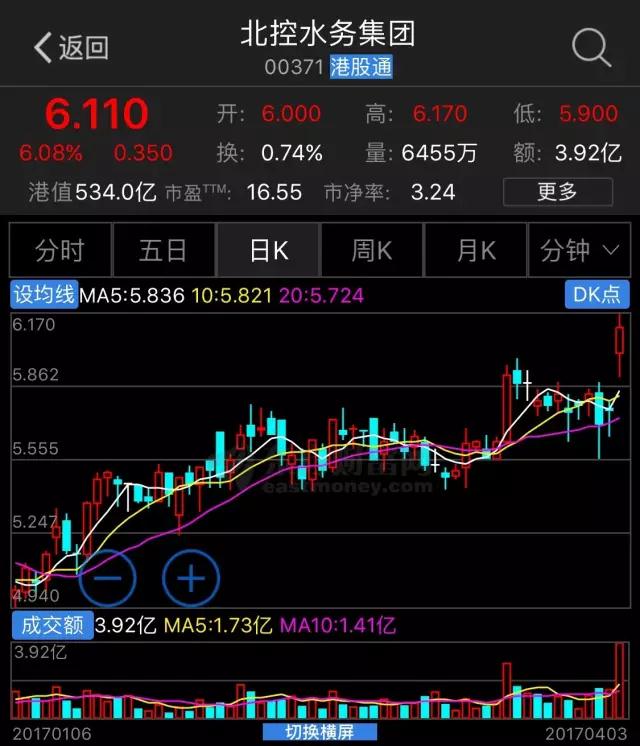Tap 成交额 to change the sub-indicator

point(50,626)
